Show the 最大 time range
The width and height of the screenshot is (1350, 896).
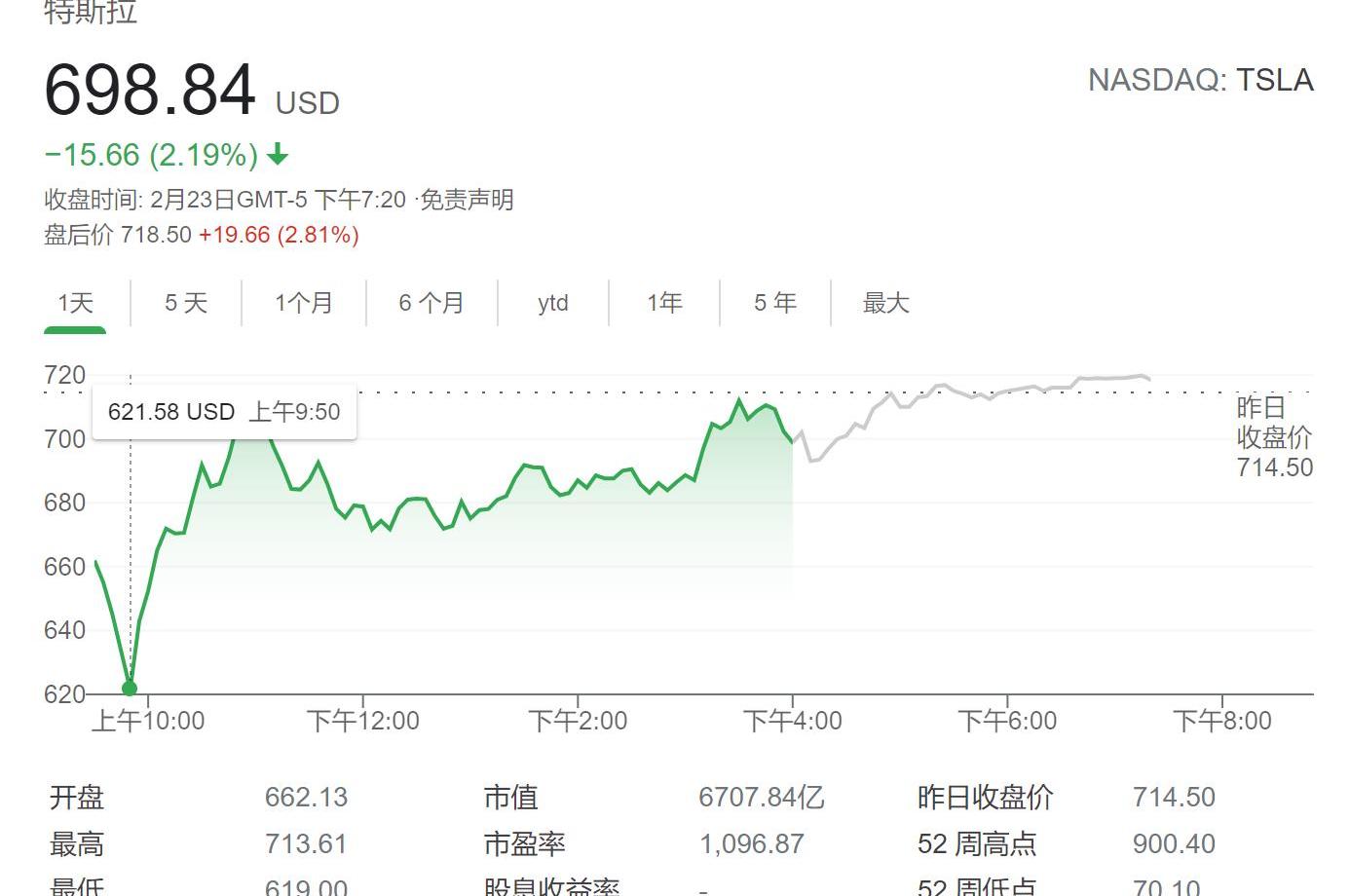[x=885, y=303]
